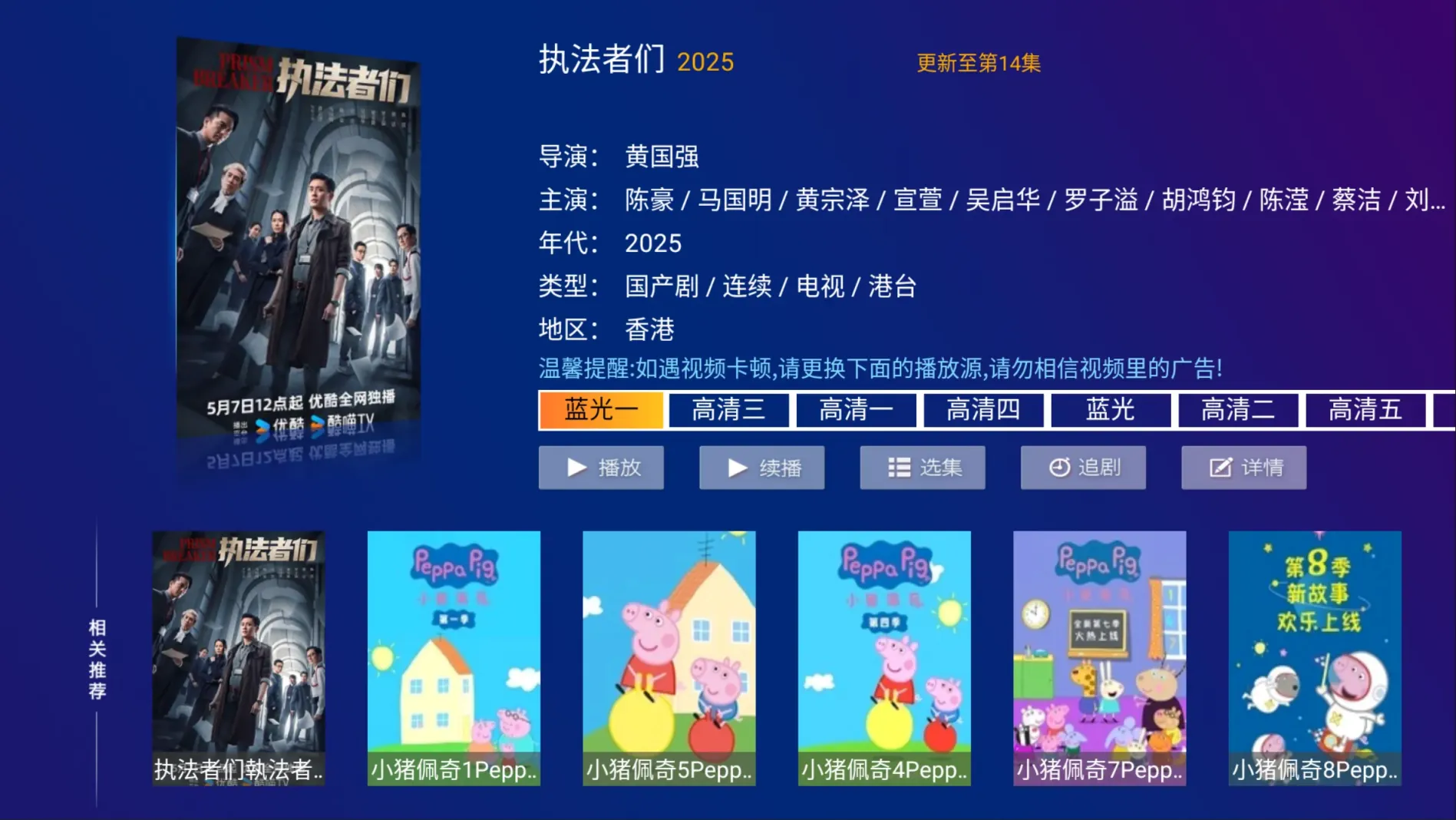
Task: Open 小猪佩奇1 recommendation
Action: [x=454, y=657]
